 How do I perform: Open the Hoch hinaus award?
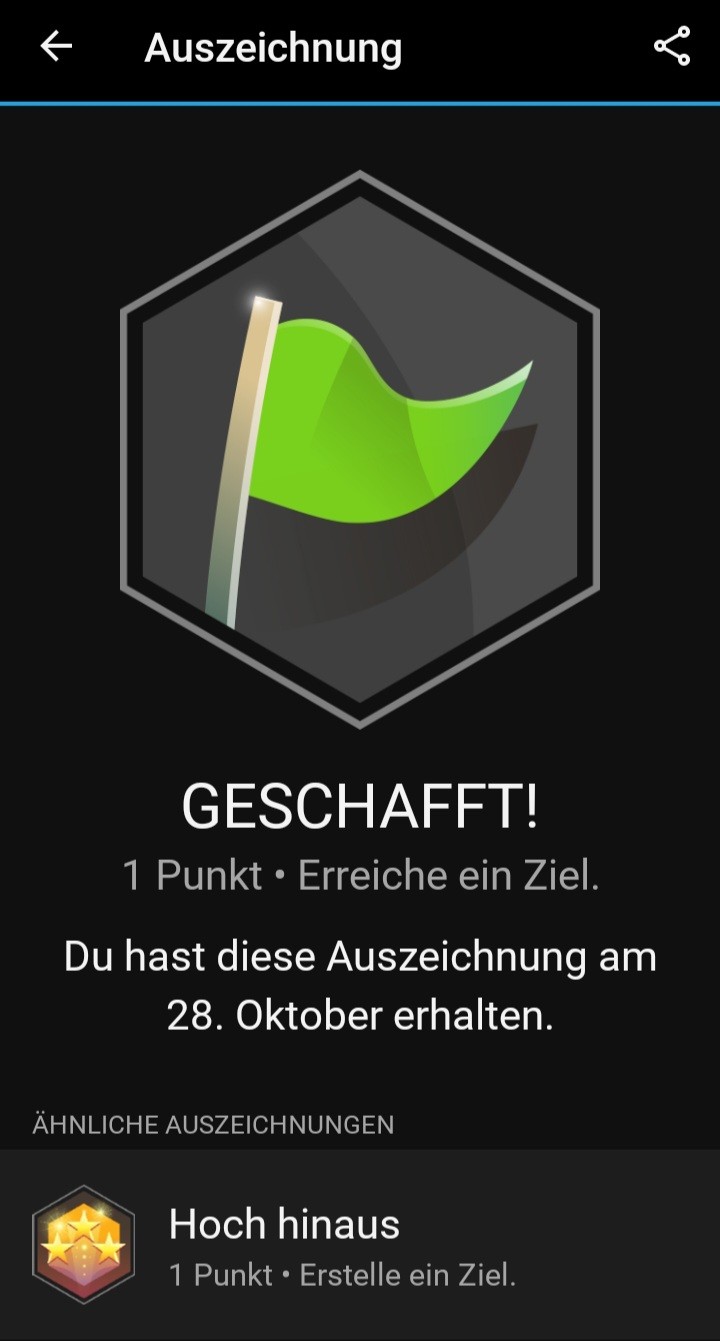tap(360, 1245)
